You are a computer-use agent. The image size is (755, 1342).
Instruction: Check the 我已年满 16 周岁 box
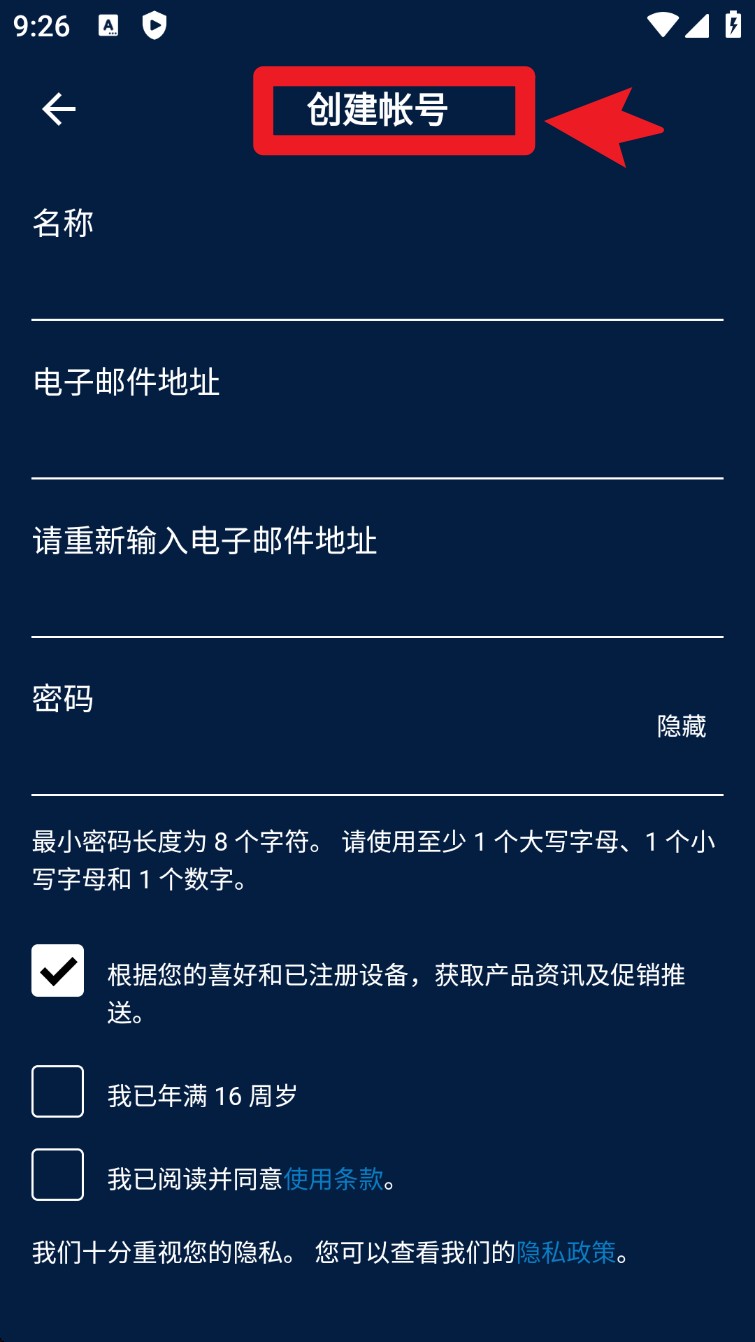coord(58,1092)
